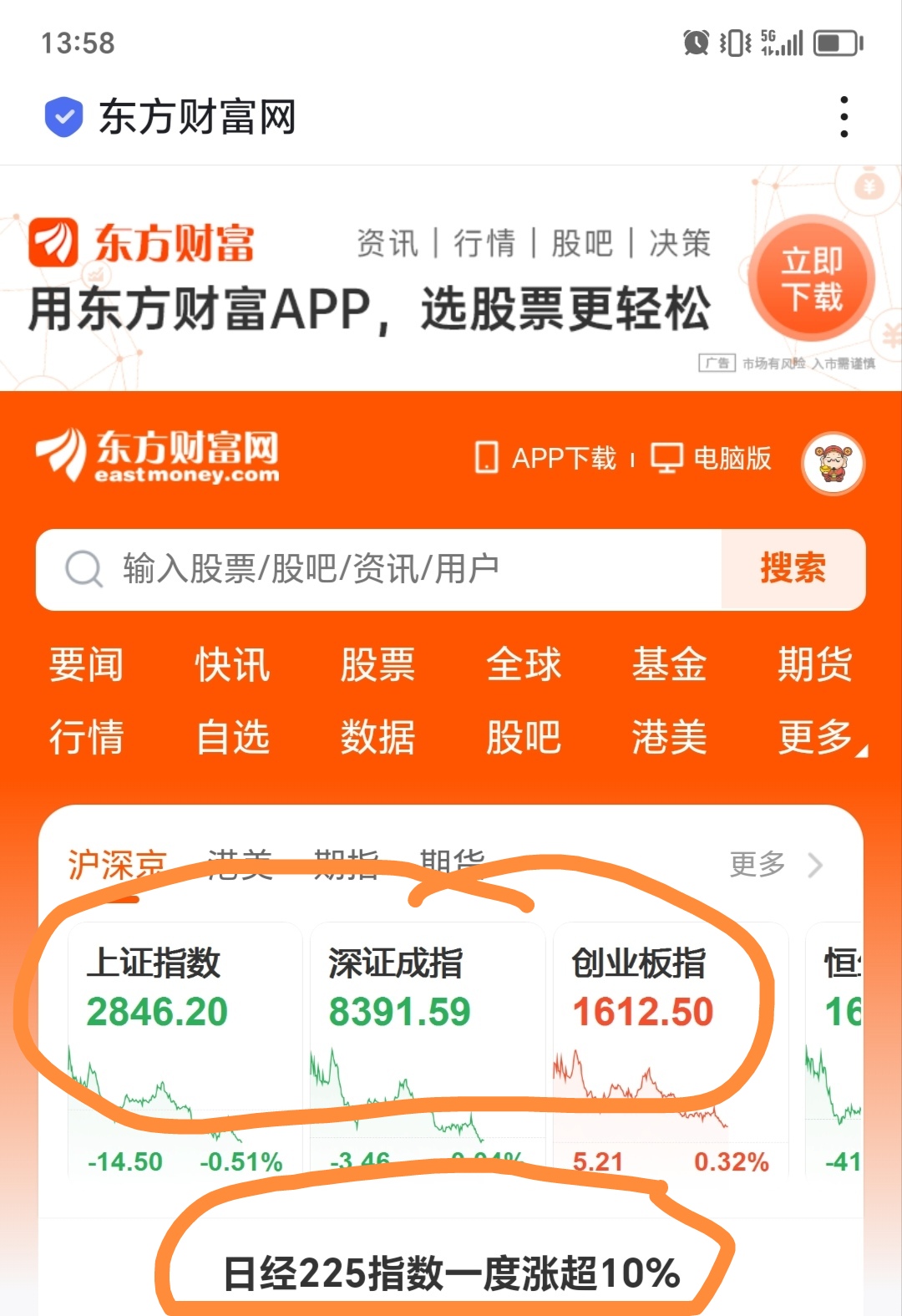902x1316 pixels.
Task: Open the APP下载 link
Action: tap(546, 458)
